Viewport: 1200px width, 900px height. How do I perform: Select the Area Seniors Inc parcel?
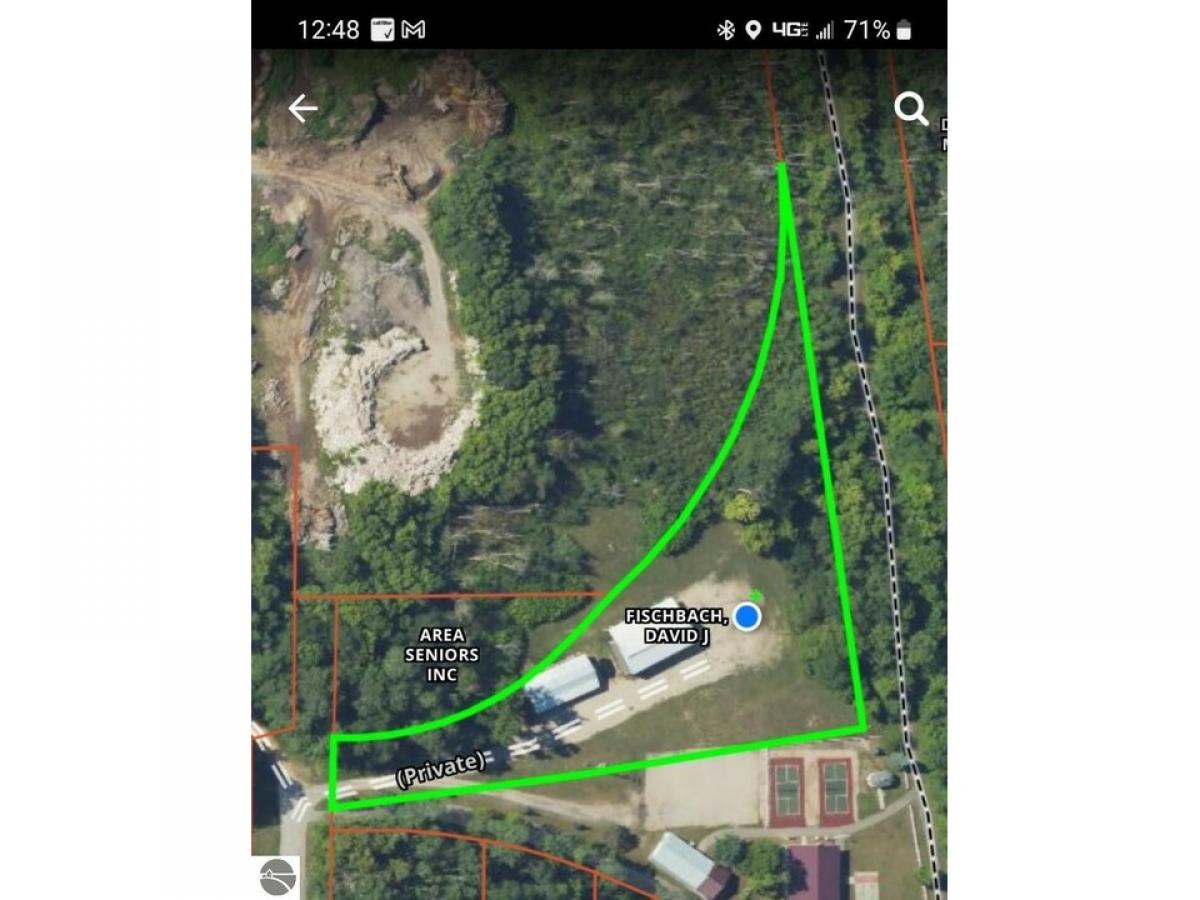click(x=441, y=655)
